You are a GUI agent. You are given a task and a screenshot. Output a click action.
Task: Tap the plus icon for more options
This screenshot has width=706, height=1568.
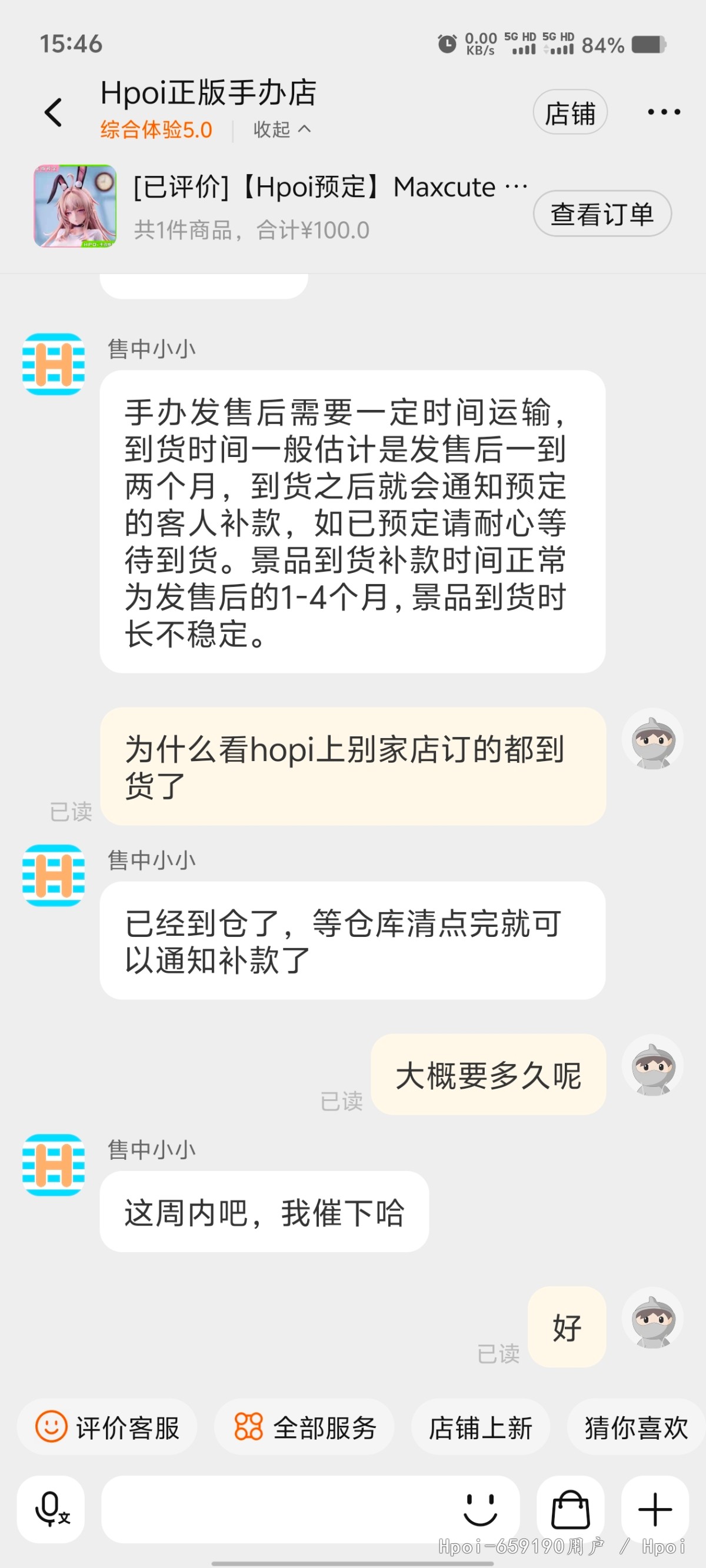655,1510
